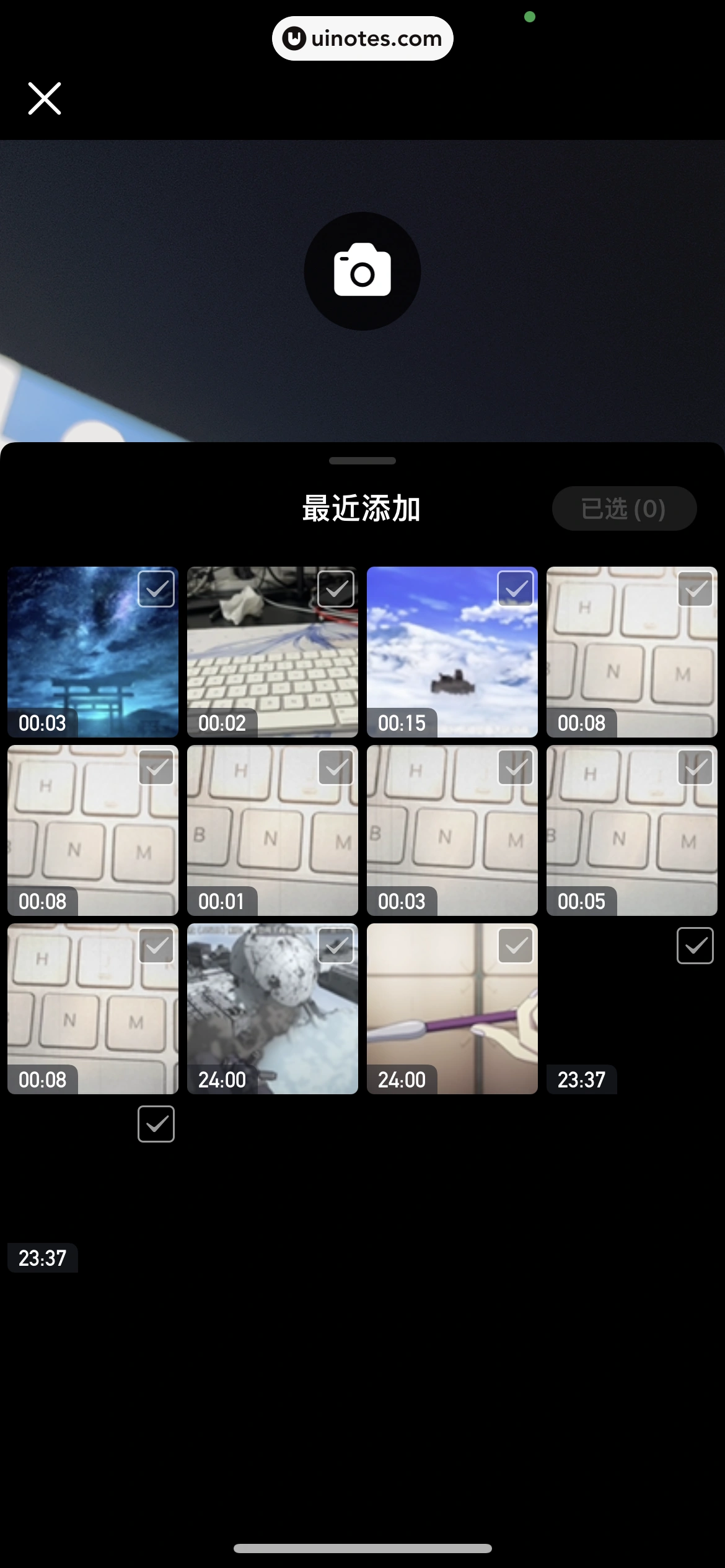725x1568 pixels.
Task: Check the 00:05 keyboard video
Action: coord(695,767)
